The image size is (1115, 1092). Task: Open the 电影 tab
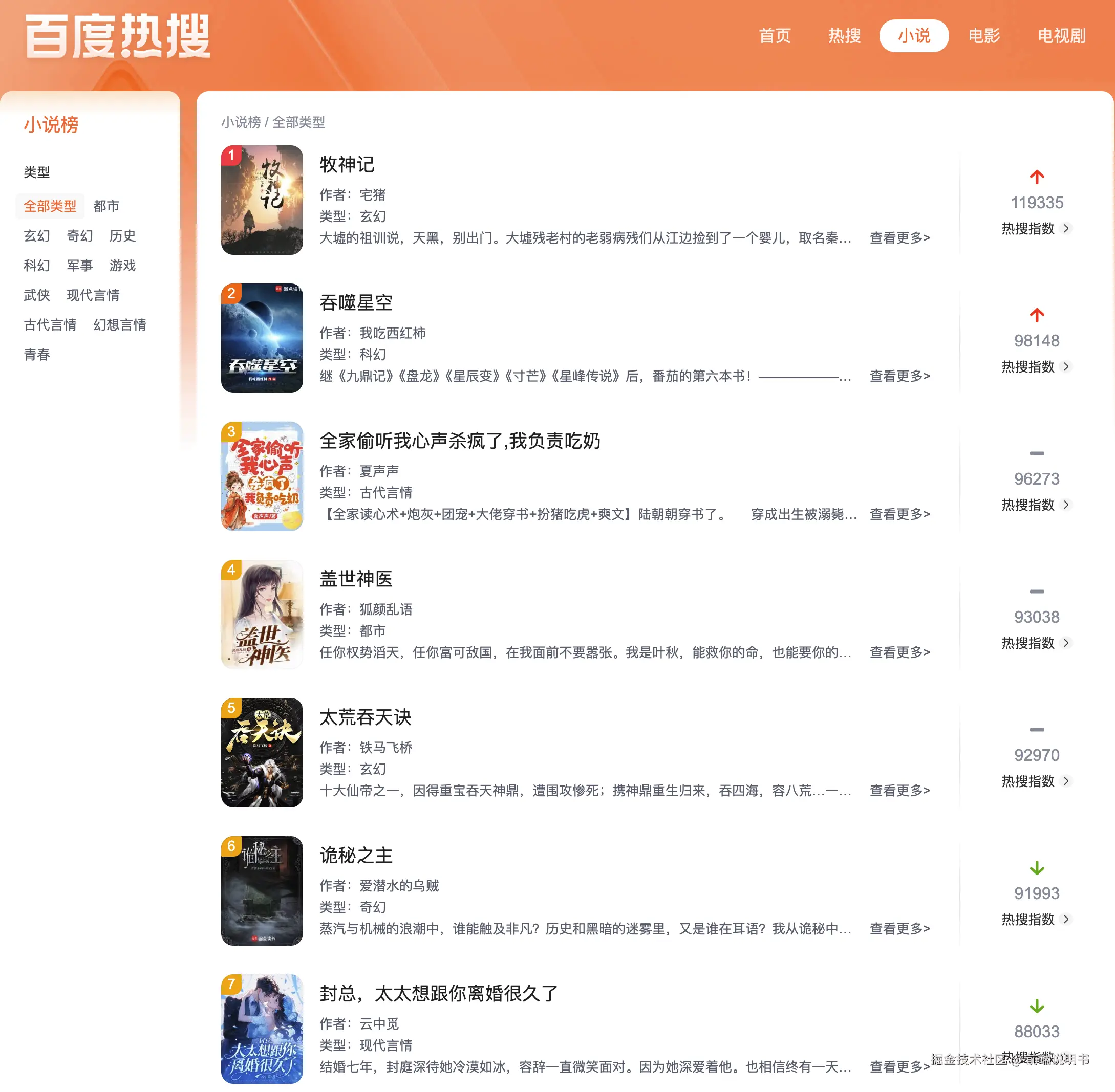983,35
